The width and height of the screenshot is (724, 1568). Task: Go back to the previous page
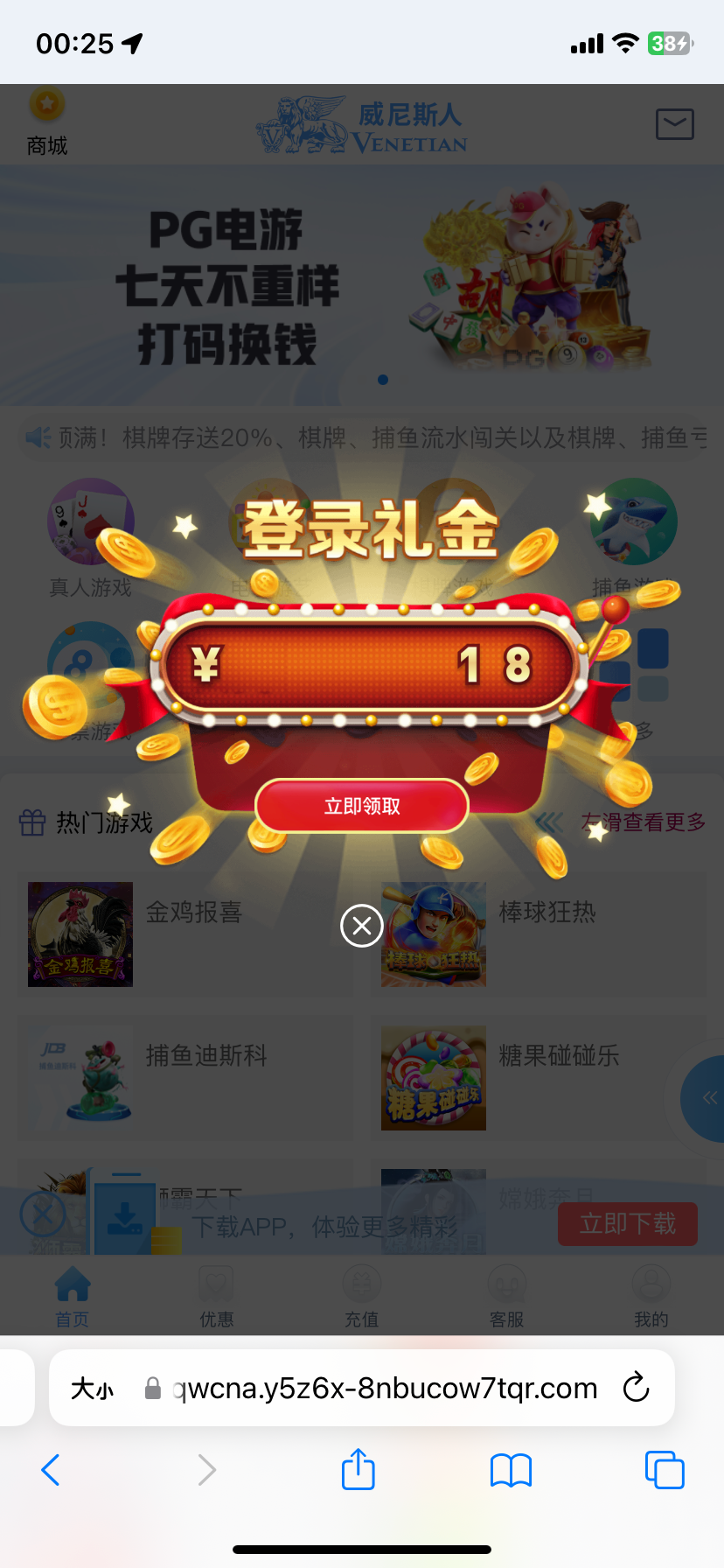[x=51, y=1470]
